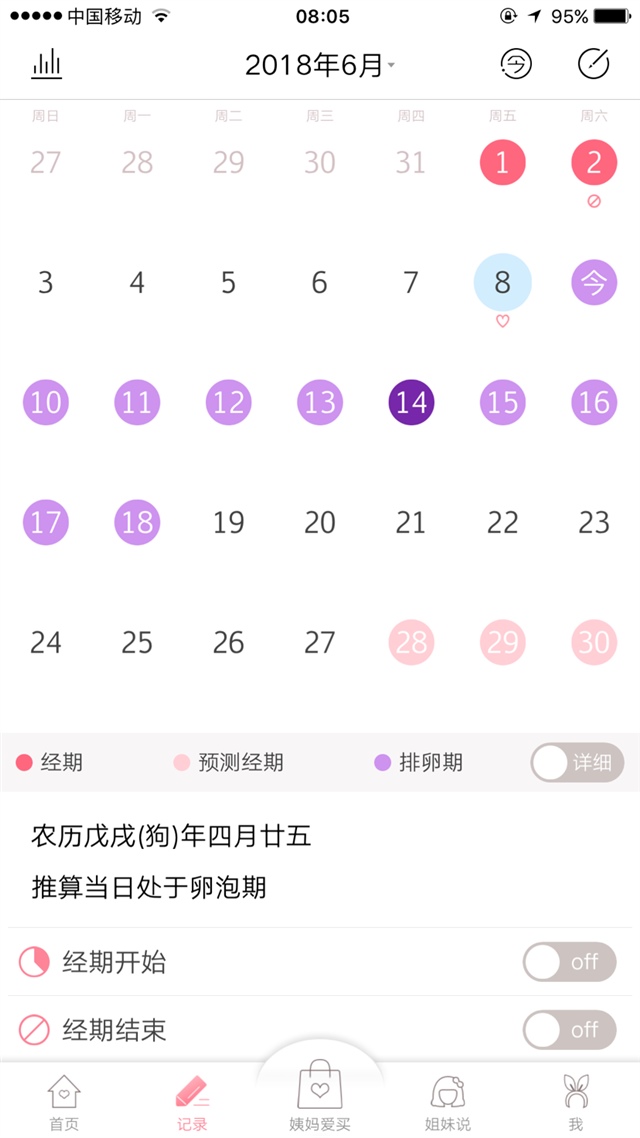Open the statistics chart icon
The width and height of the screenshot is (640, 1138).
tap(46, 65)
